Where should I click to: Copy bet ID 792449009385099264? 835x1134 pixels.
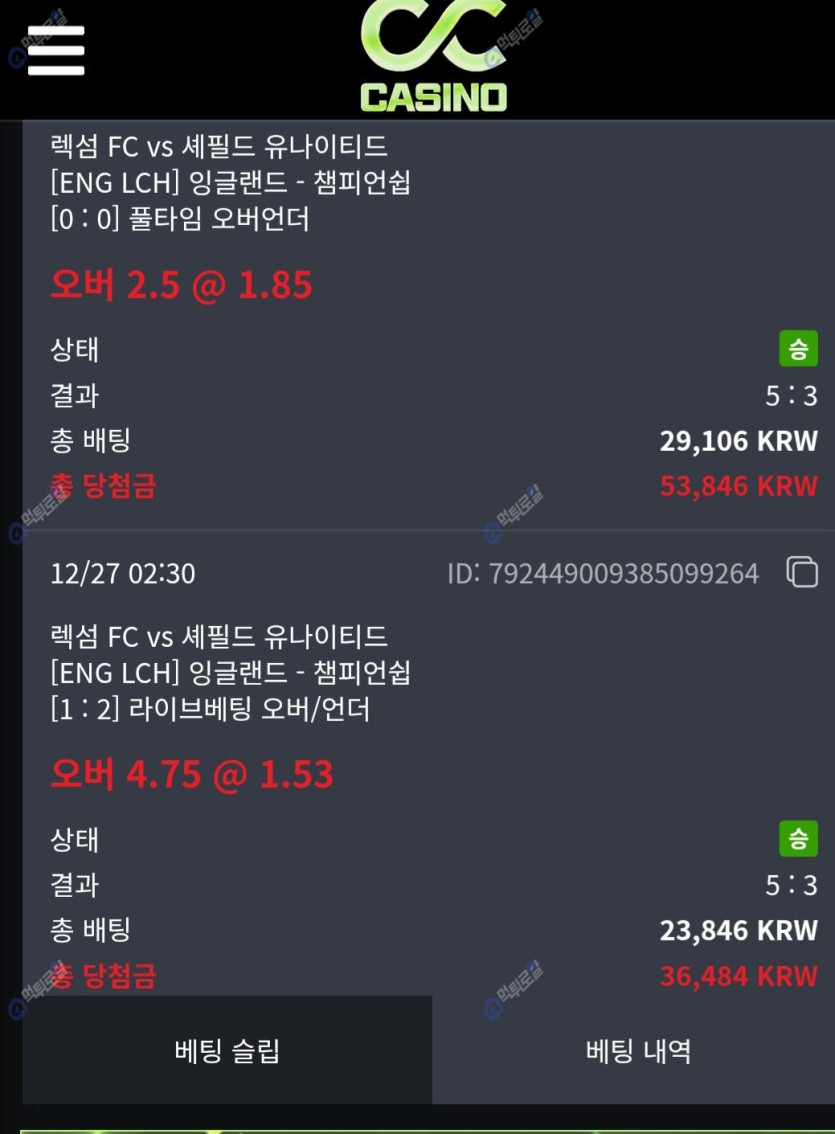(x=802, y=572)
